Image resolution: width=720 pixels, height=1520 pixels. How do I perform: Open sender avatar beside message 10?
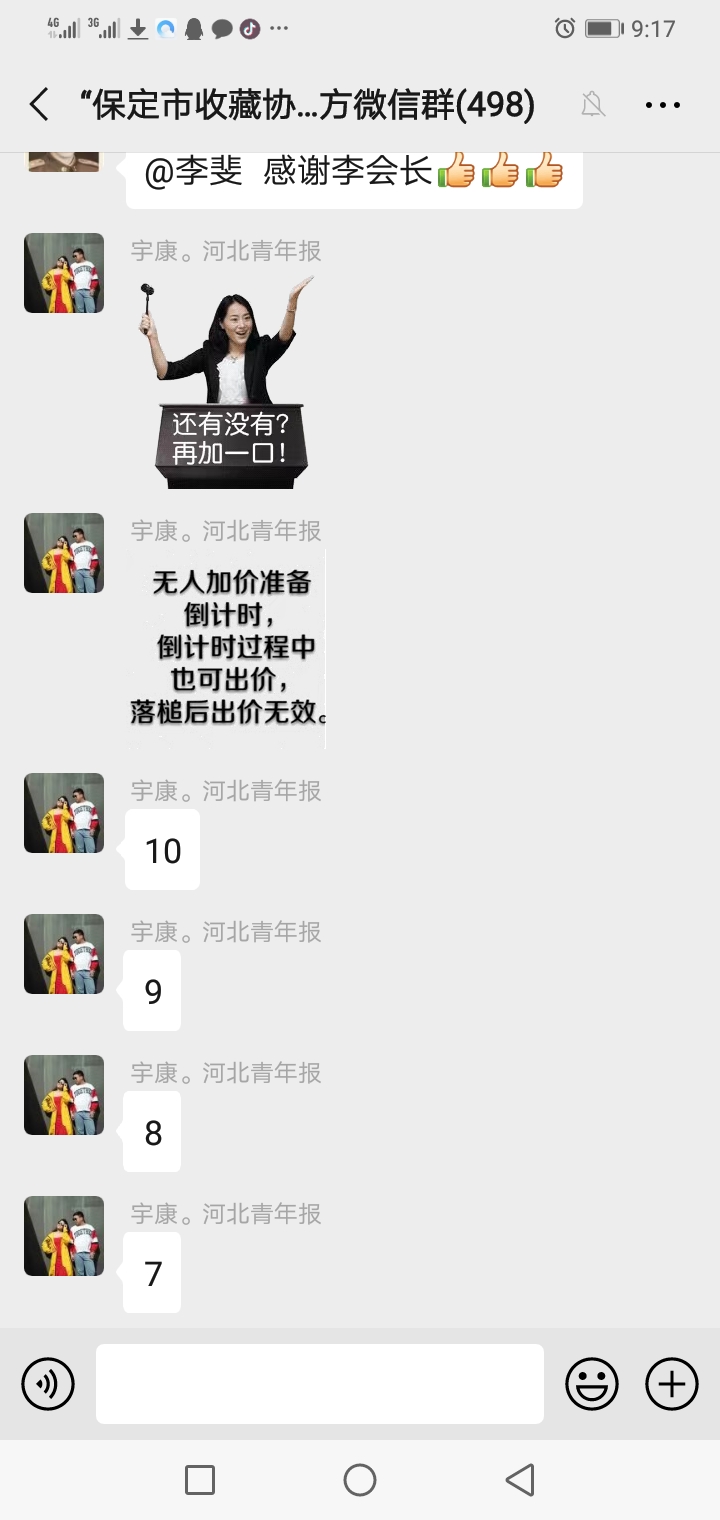coord(64,813)
